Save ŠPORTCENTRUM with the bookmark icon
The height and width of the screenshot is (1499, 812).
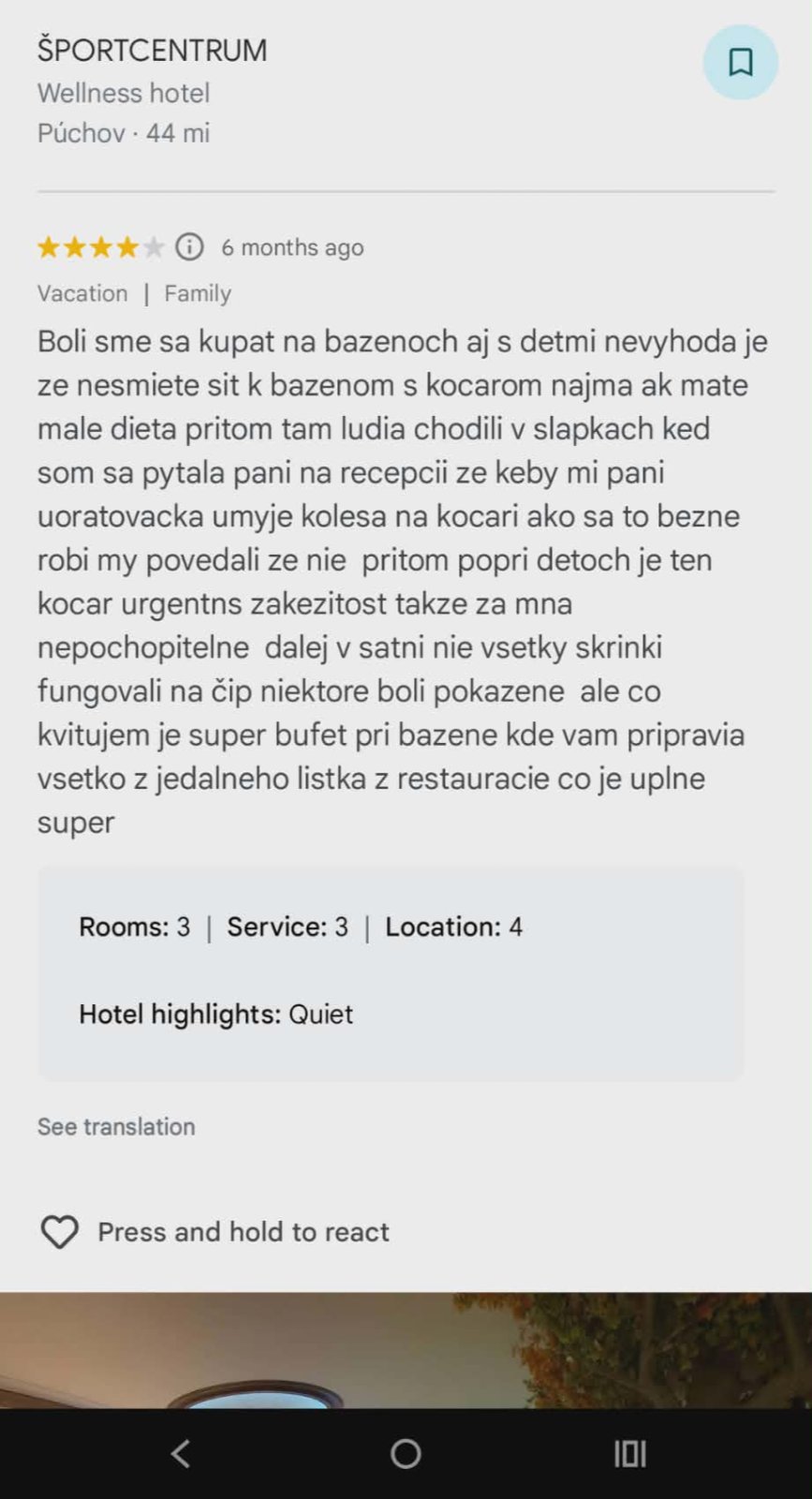740,62
